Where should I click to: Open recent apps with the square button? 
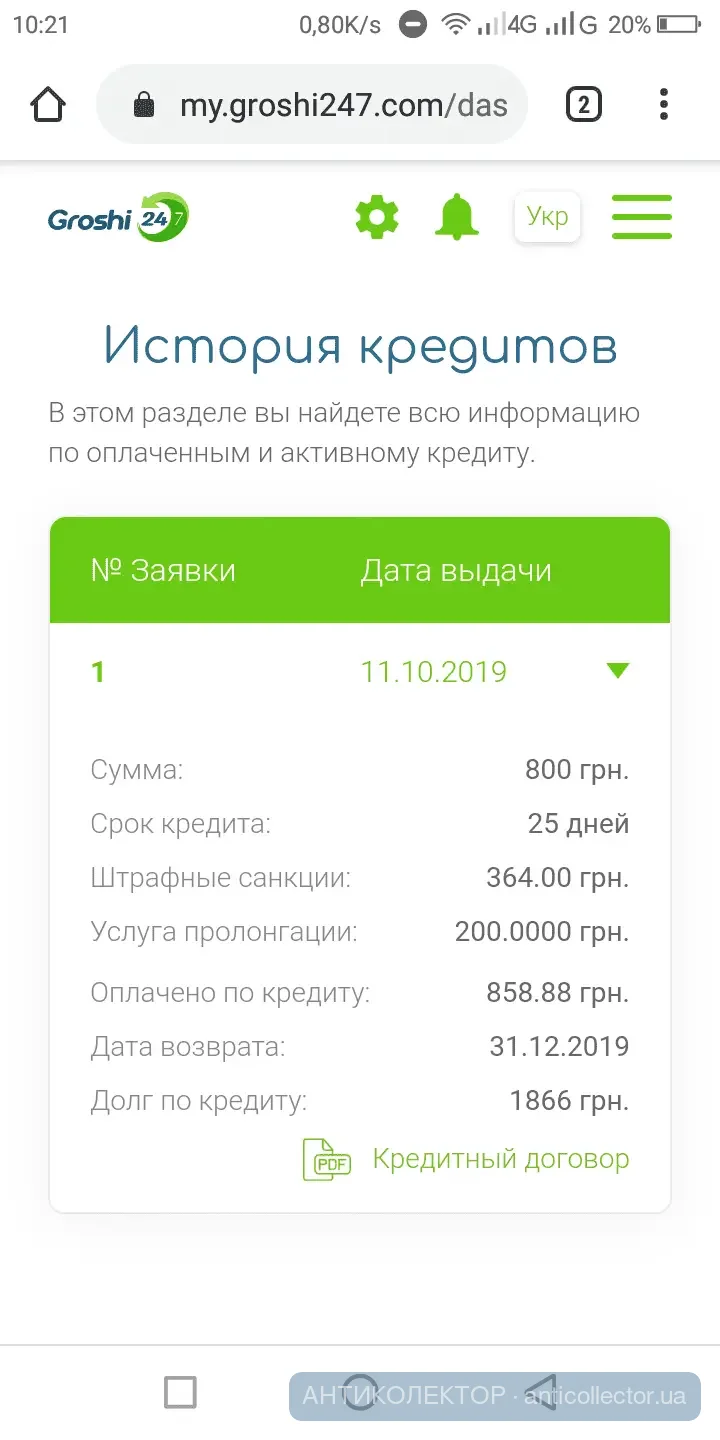click(180, 1392)
